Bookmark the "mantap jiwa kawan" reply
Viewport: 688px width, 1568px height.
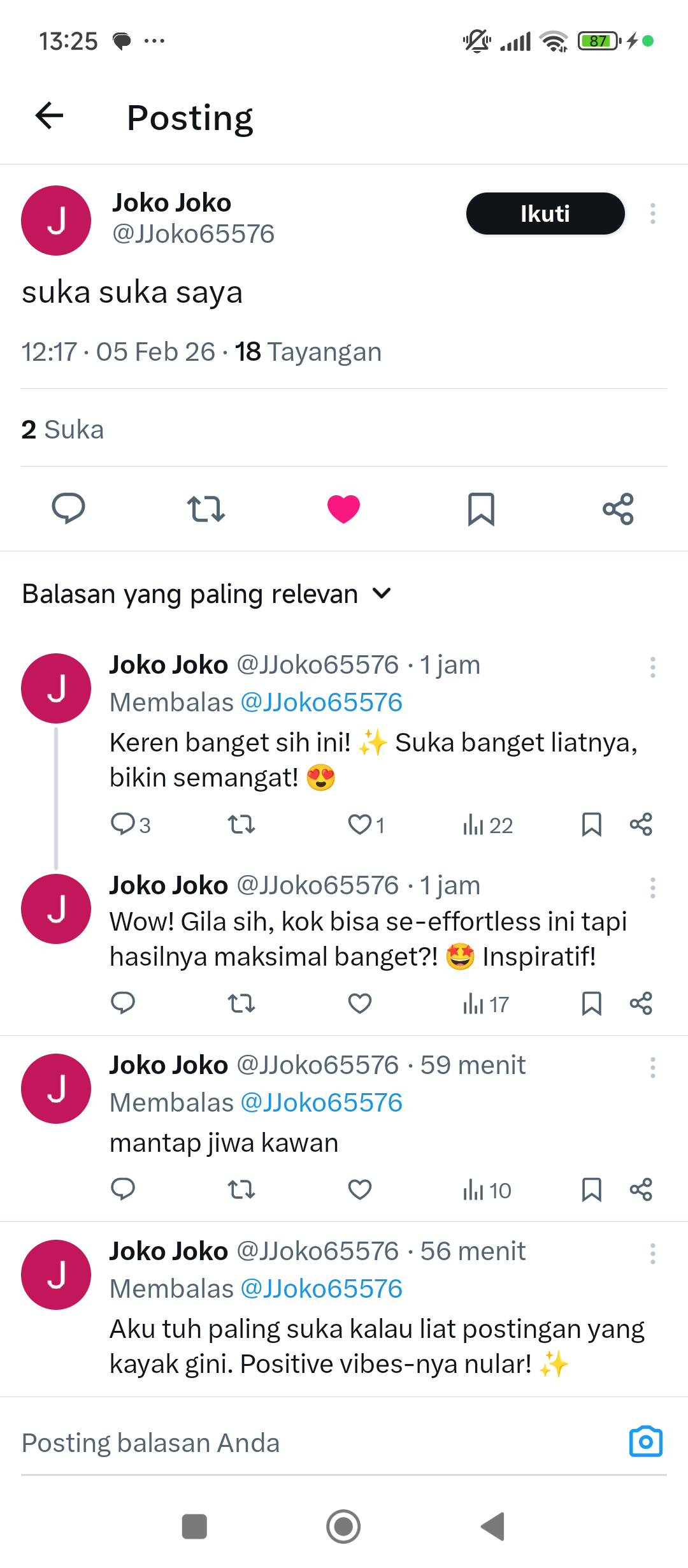pyautogui.click(x=591, y=1190)
